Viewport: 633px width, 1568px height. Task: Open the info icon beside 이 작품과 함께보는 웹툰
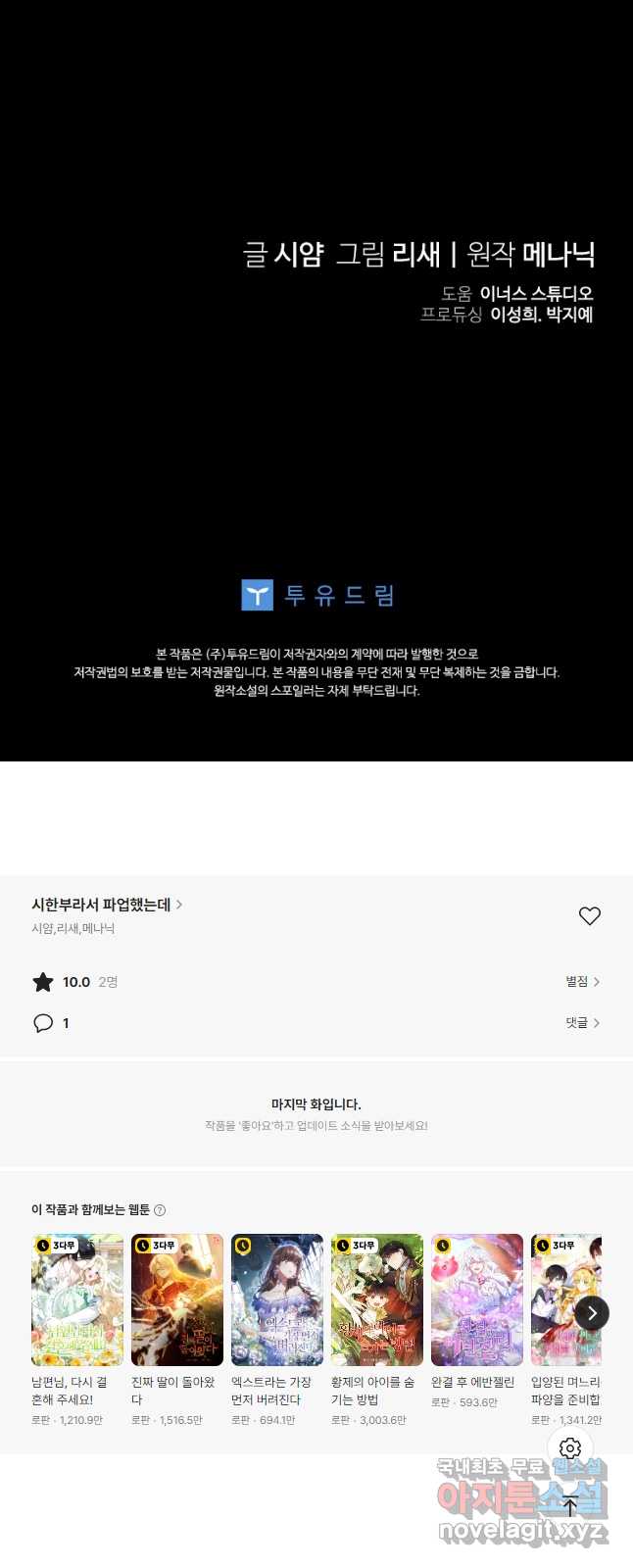tap(160, 1210)
